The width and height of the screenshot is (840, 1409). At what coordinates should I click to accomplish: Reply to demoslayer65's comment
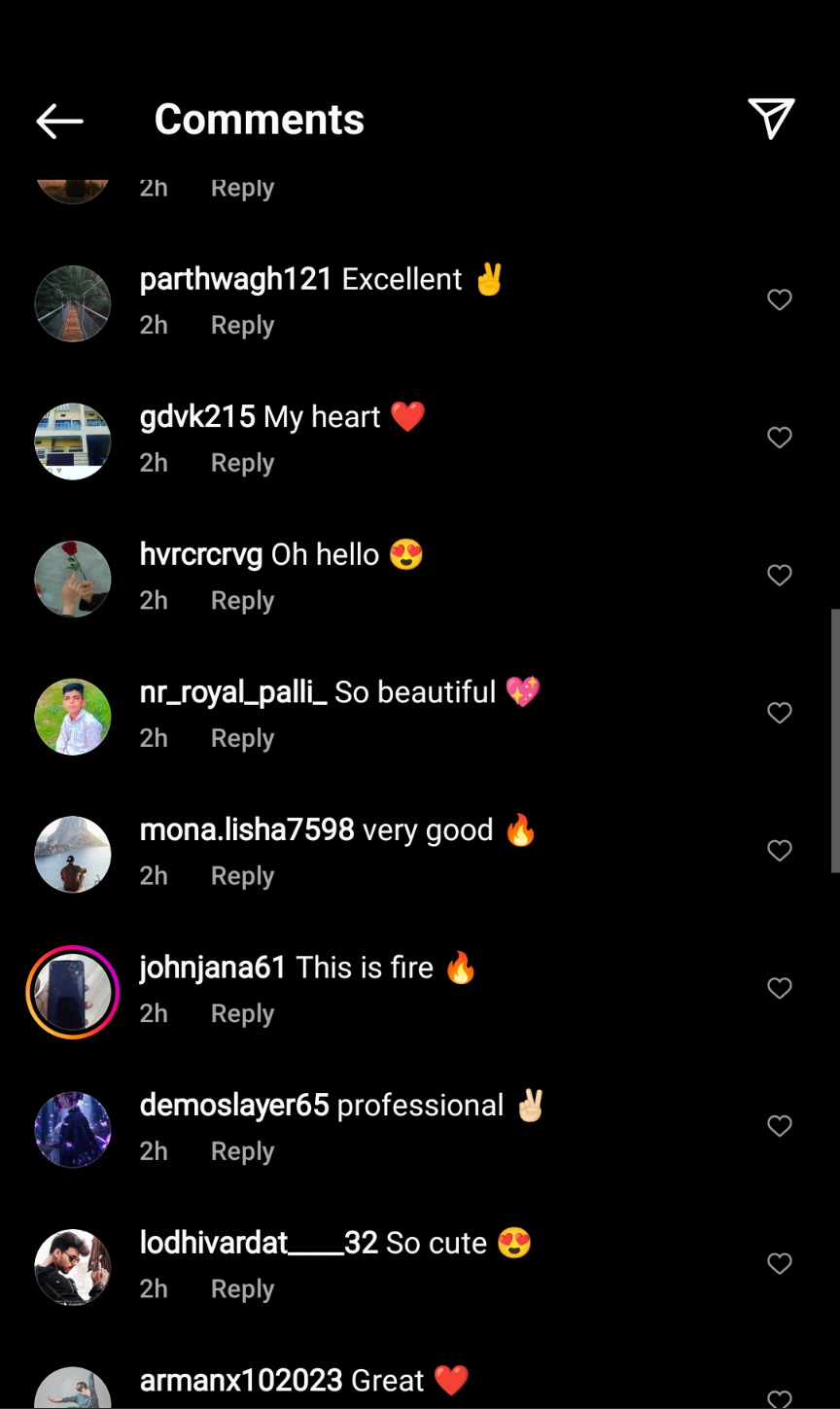click(242, 1151)
